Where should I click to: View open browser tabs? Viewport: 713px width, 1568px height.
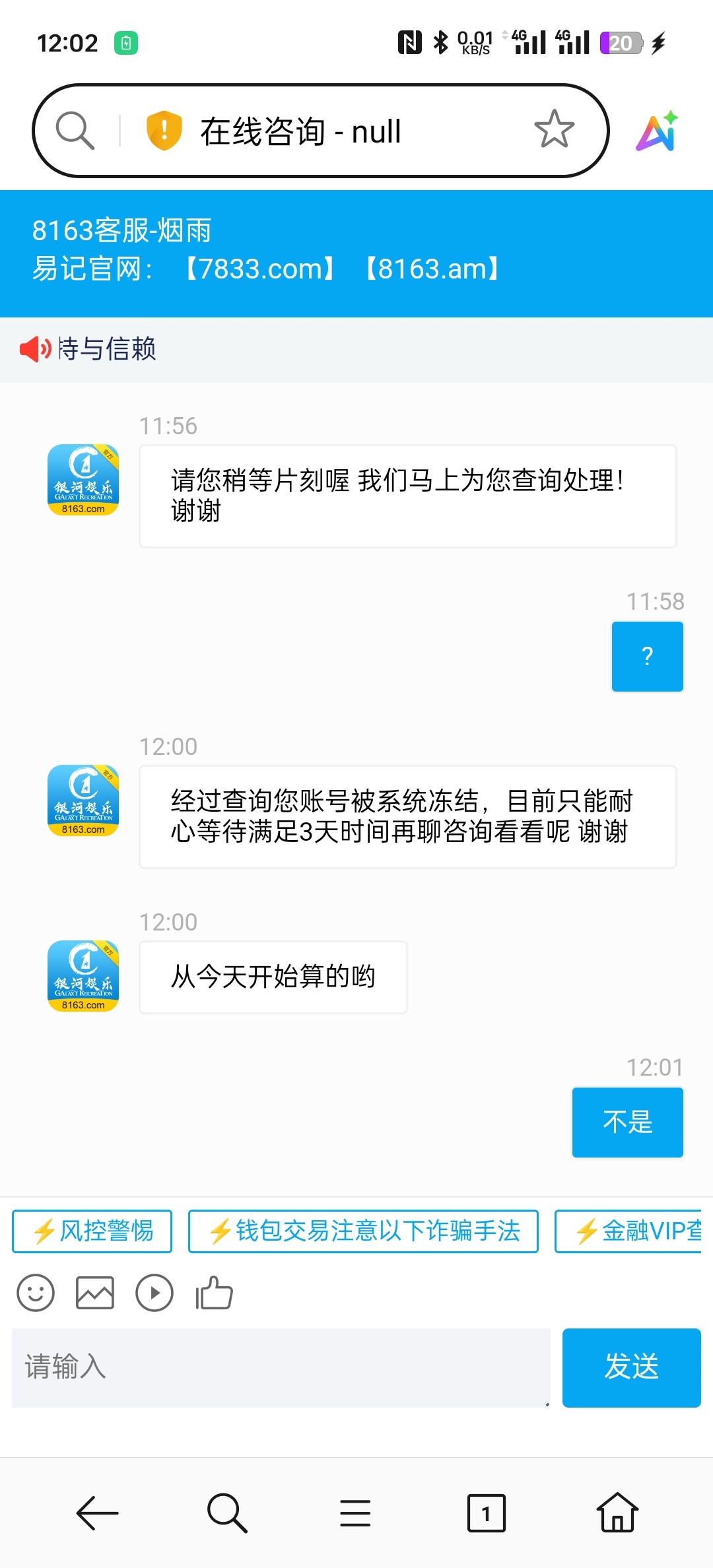pyautogui.click(x=486, y=1513)
